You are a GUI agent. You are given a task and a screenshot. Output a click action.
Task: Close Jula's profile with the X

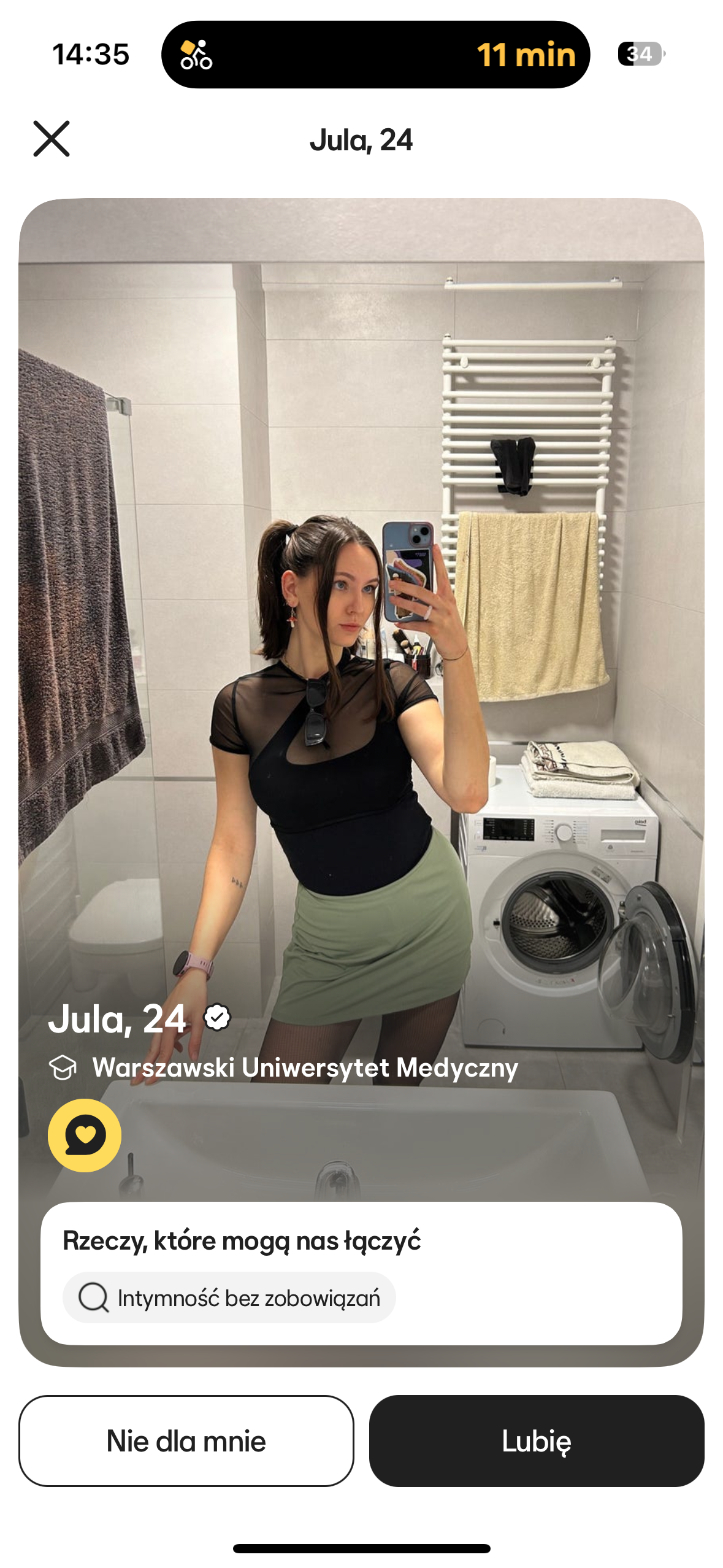tap(52, 139)
